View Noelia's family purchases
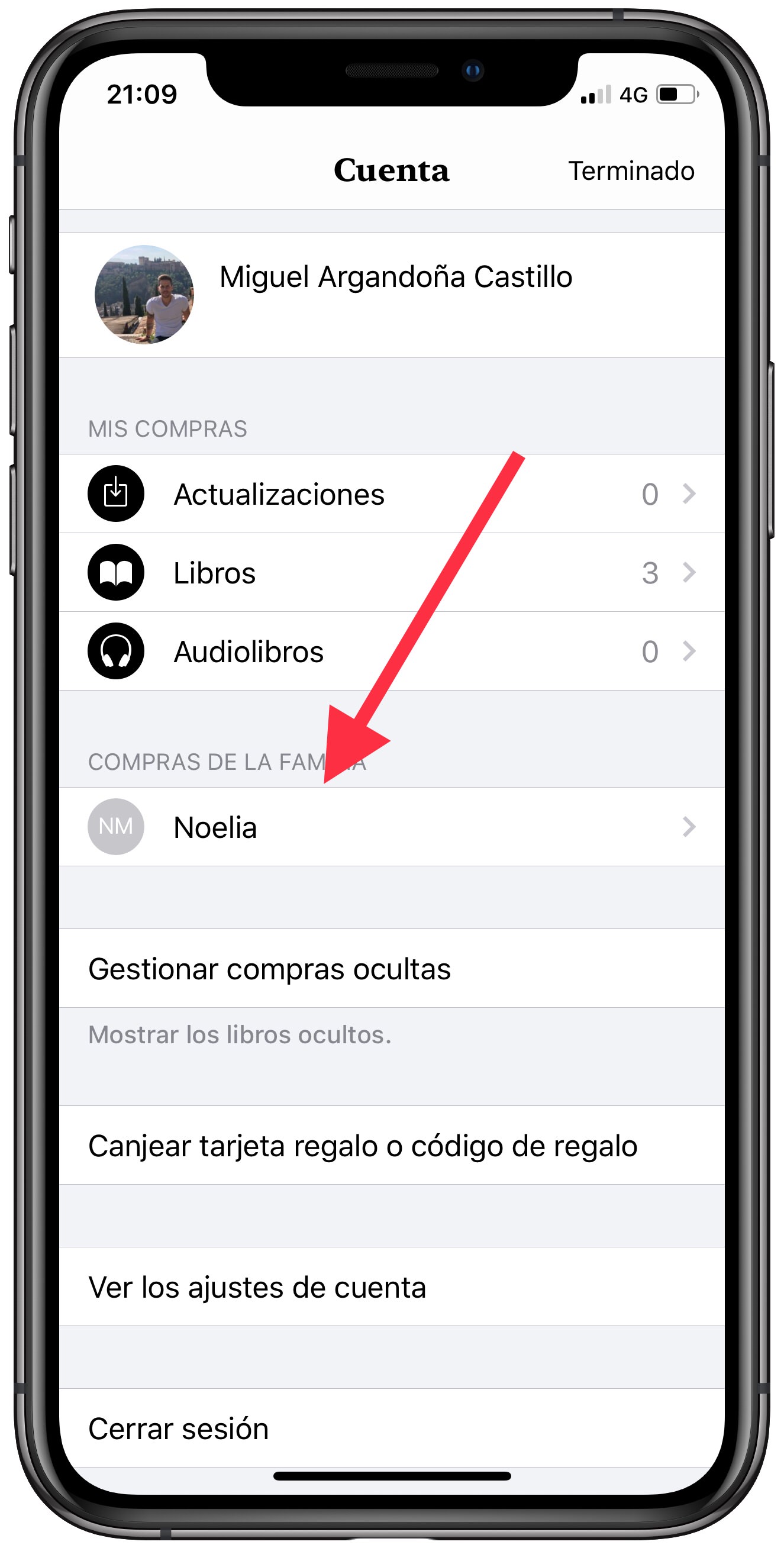Screen dimensions: 784x1548 [x=391, y=827]
